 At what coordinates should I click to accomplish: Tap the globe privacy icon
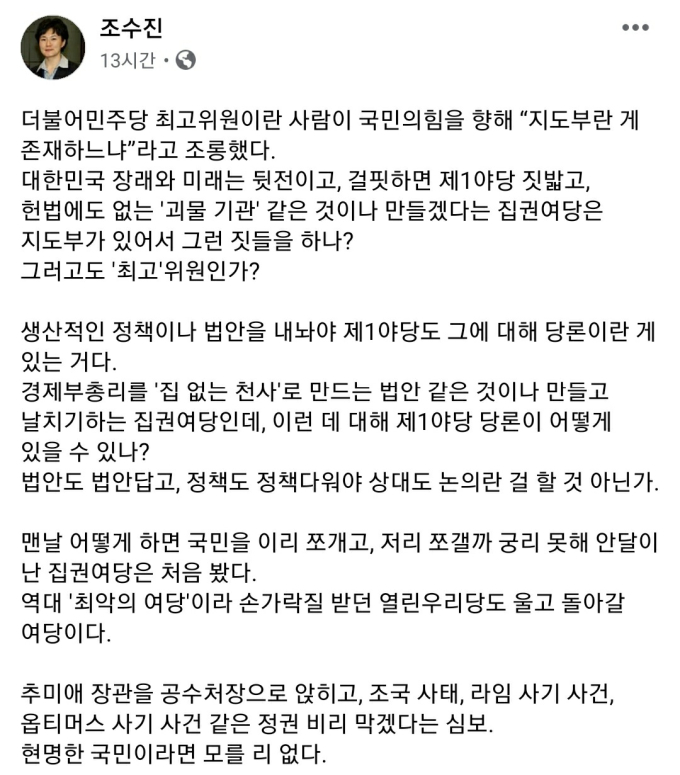pyautogui.click(x=185, y=61)
